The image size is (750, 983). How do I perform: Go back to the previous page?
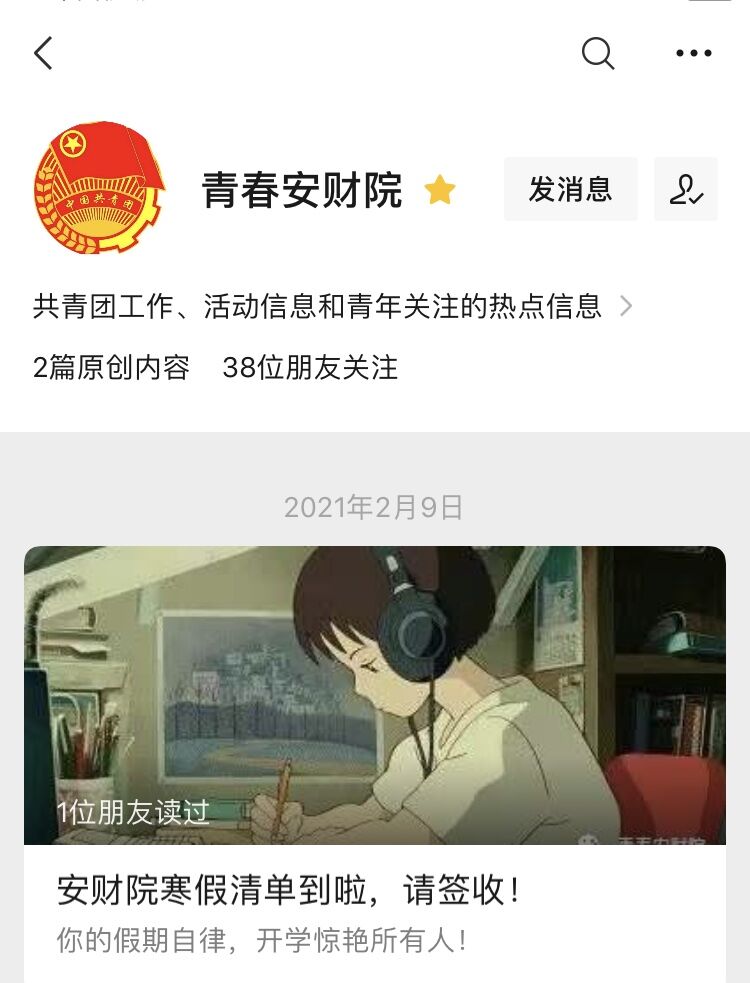point(43,53)
